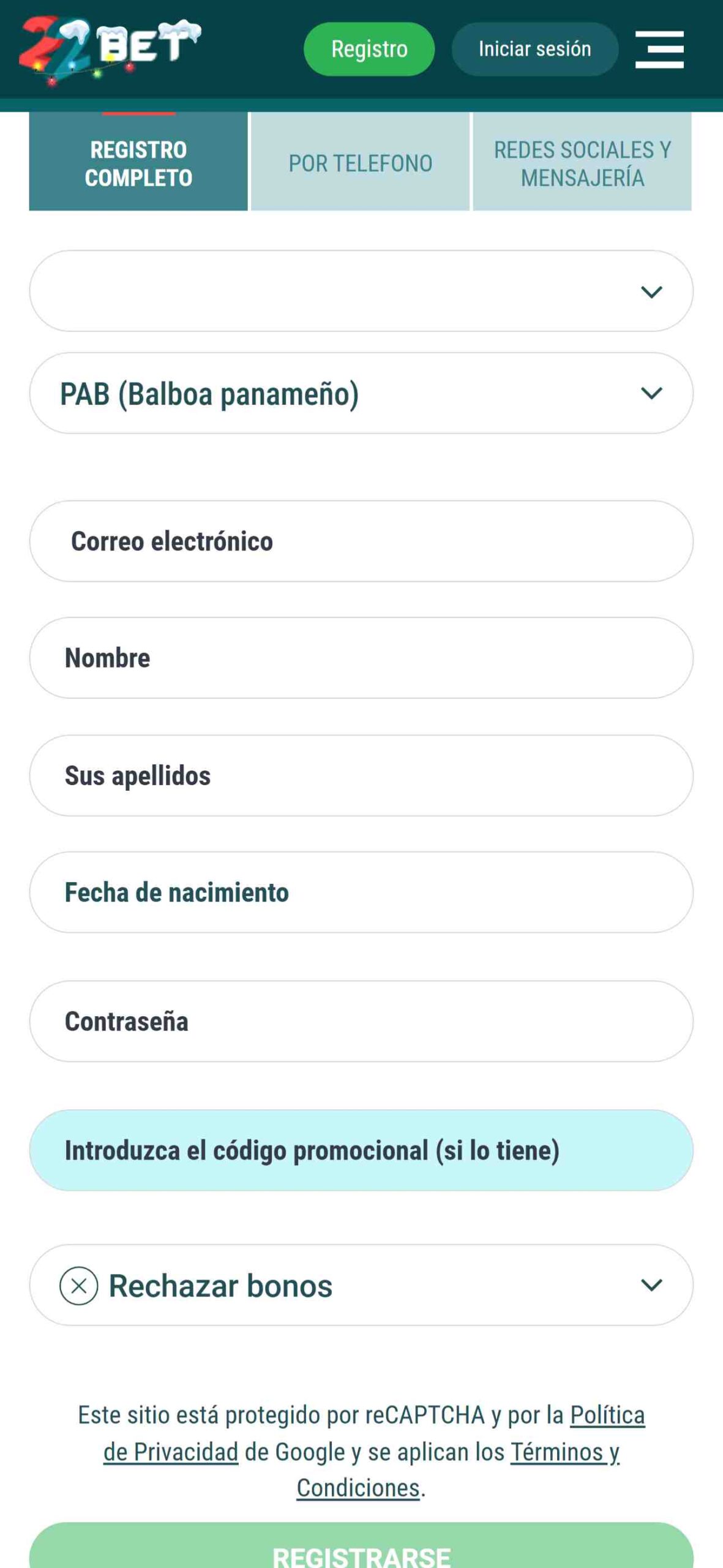Tap the Nombre input field
The height and width of the screenshot is (1568, 723).
coord(361,658)
